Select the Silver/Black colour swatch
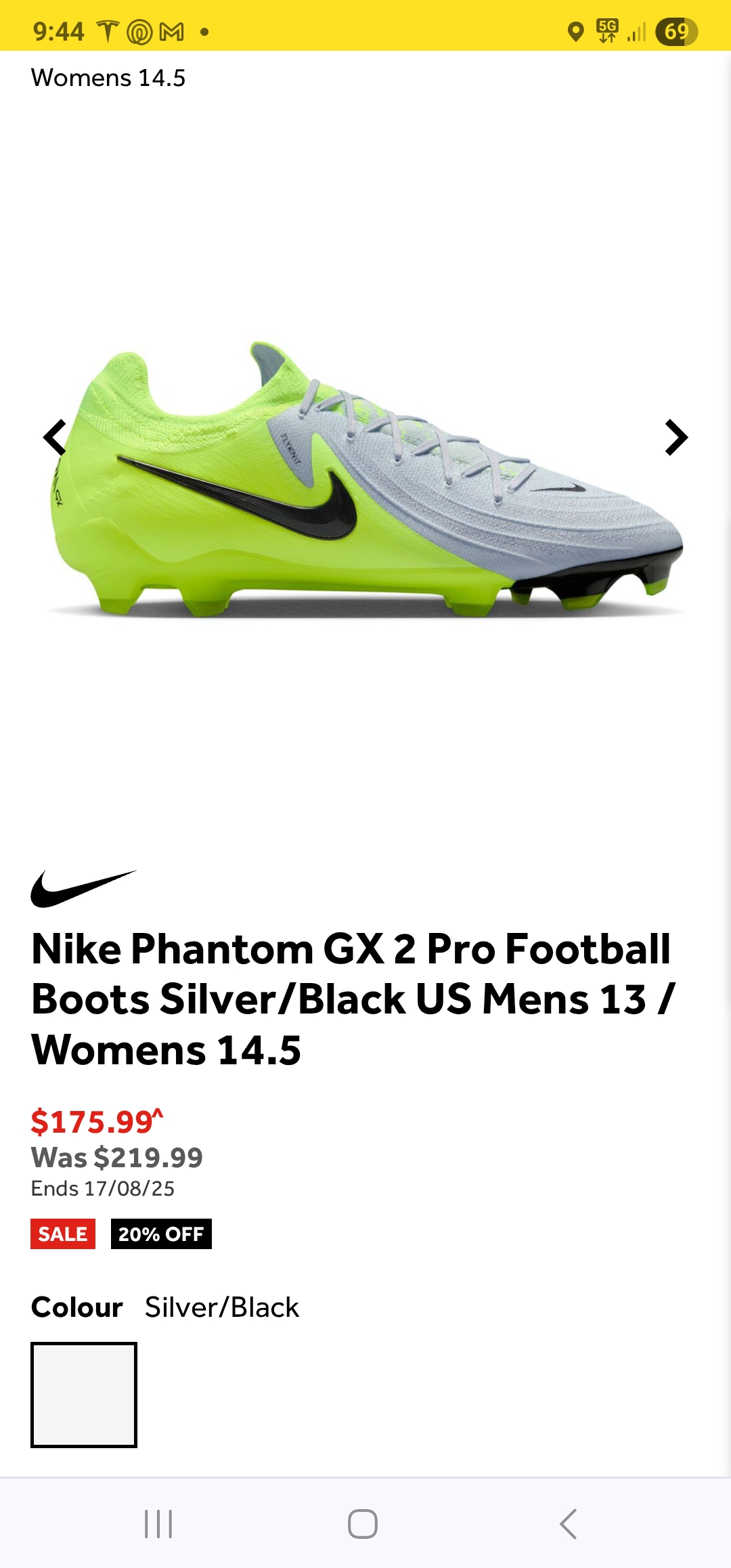 click(84, 1395)
